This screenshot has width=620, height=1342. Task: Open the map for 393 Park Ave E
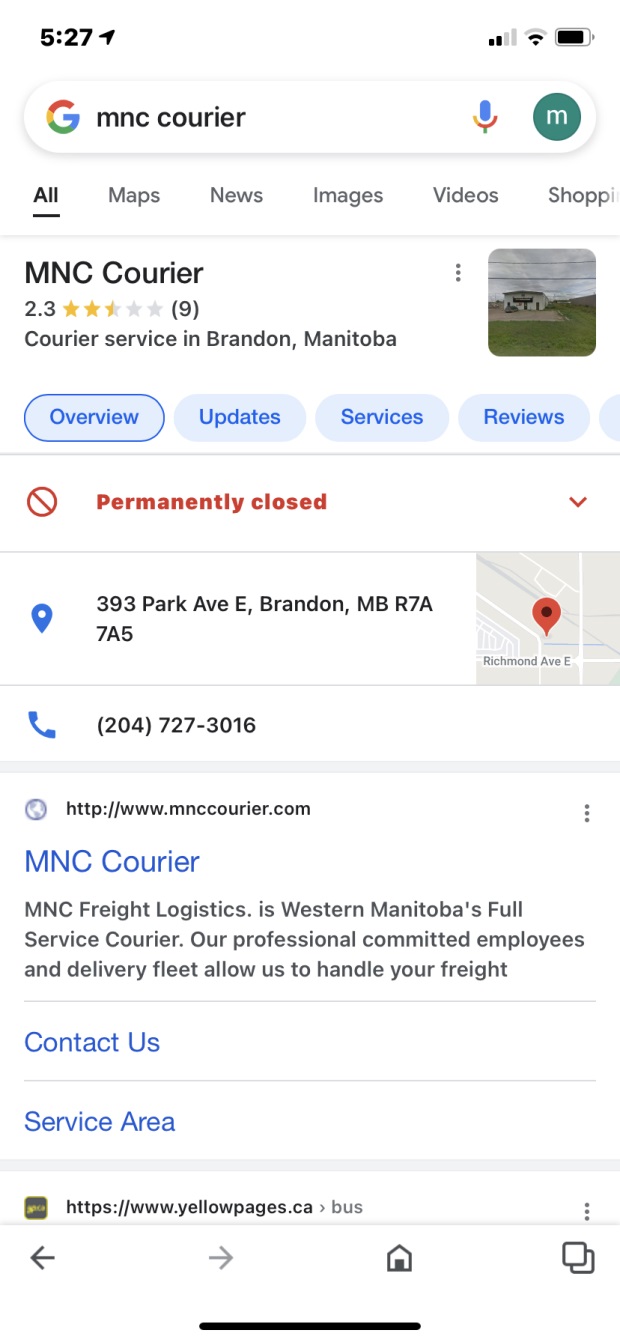pos(547,619)
